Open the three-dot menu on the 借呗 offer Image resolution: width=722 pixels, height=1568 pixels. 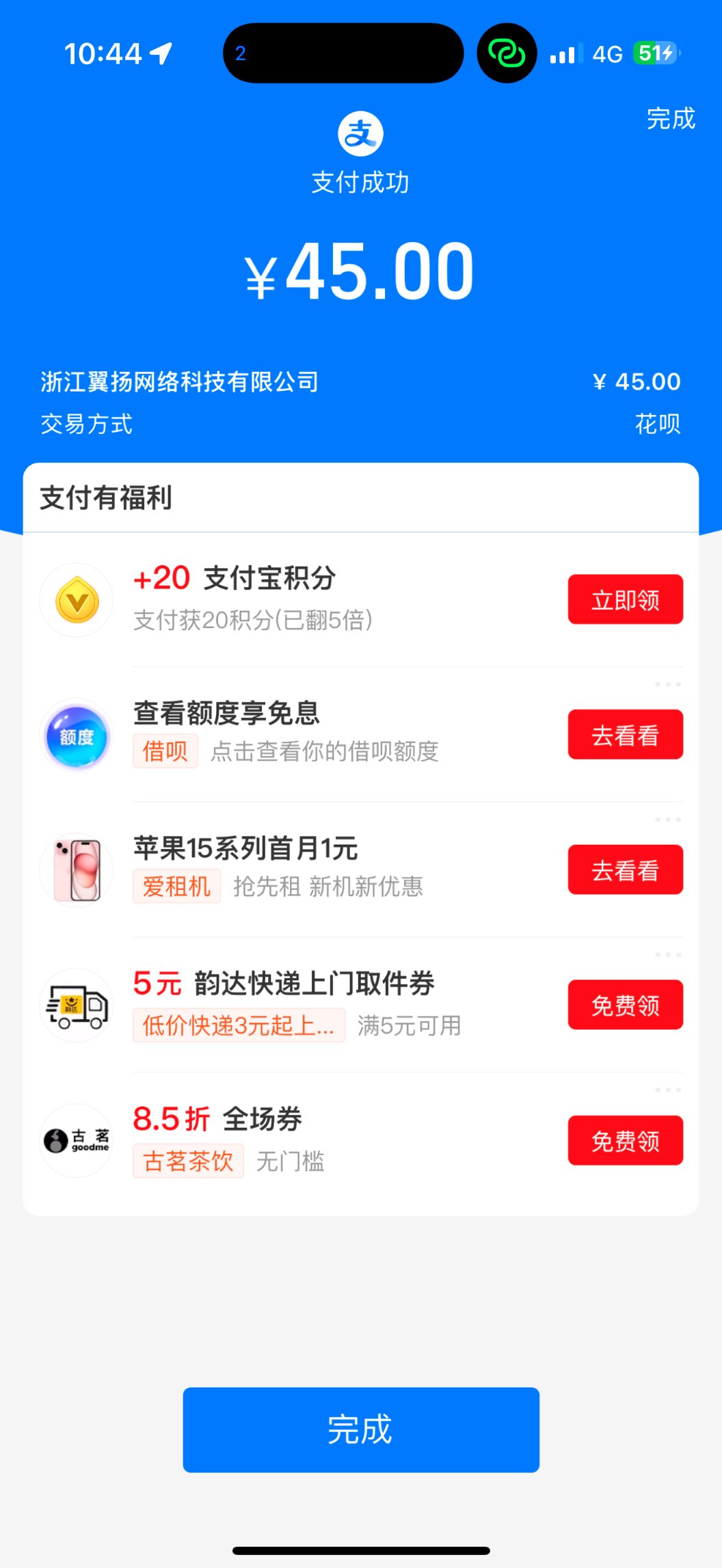click(667, 684)
